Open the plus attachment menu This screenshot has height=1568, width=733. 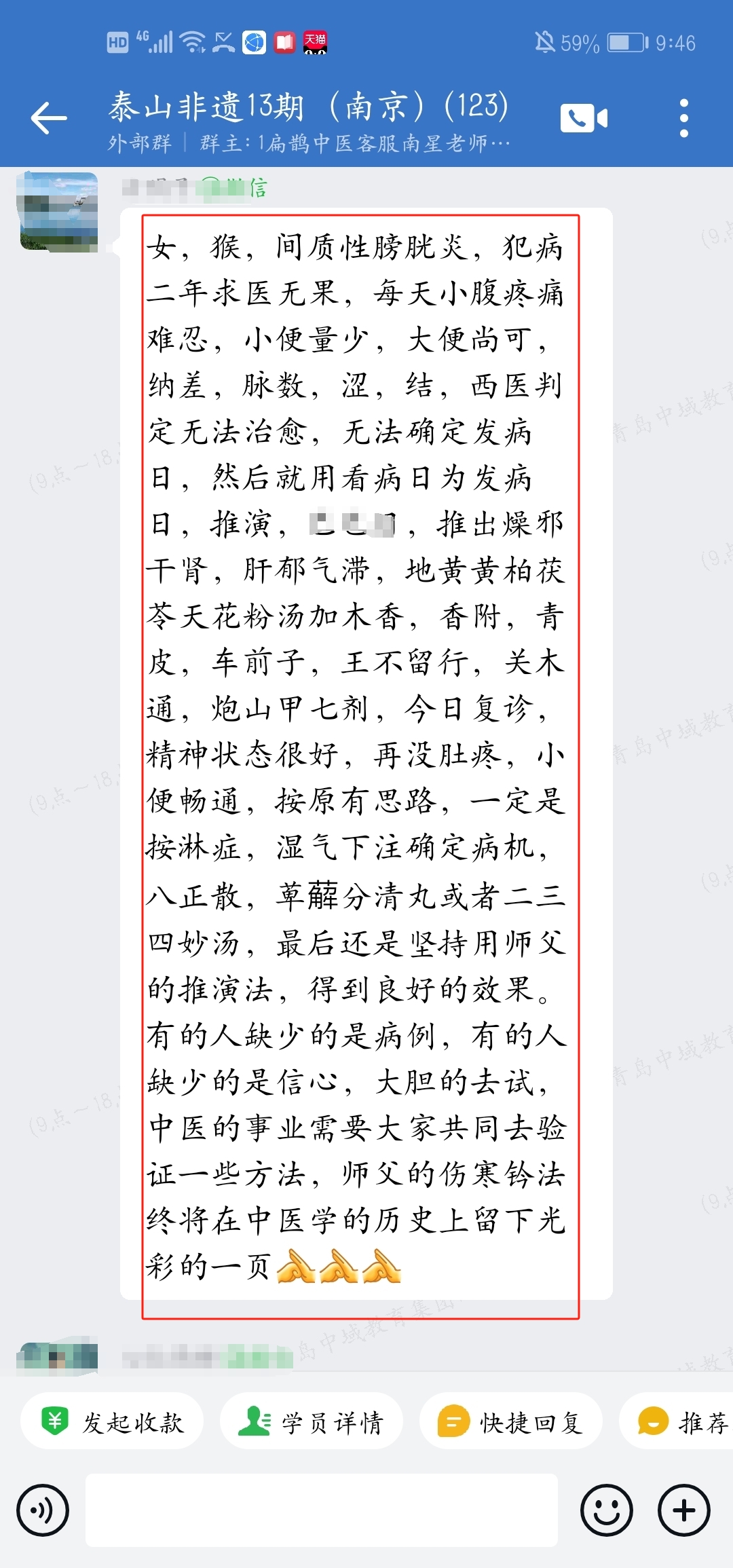pos(683,1510)
